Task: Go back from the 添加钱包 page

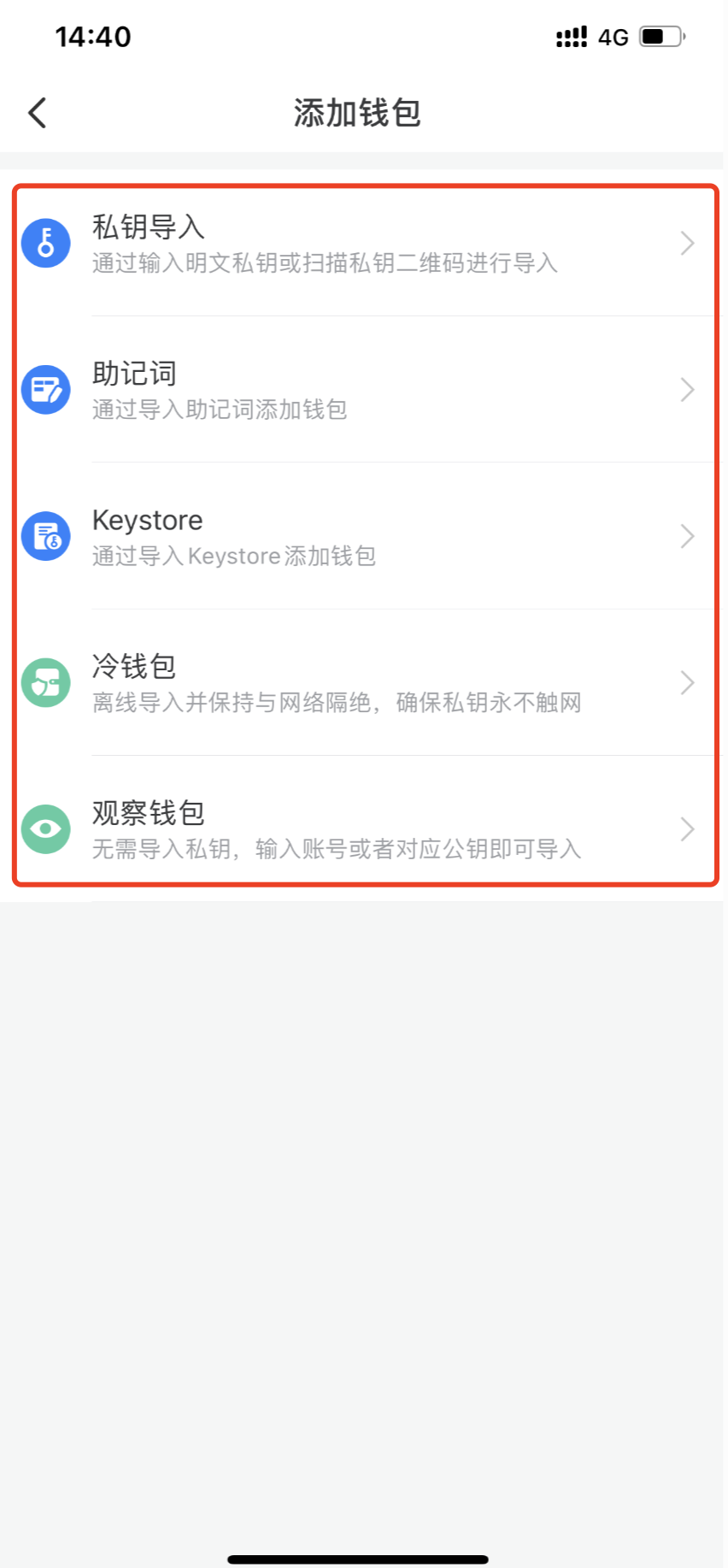Action: pyautogui.click(x=38, y=113)
